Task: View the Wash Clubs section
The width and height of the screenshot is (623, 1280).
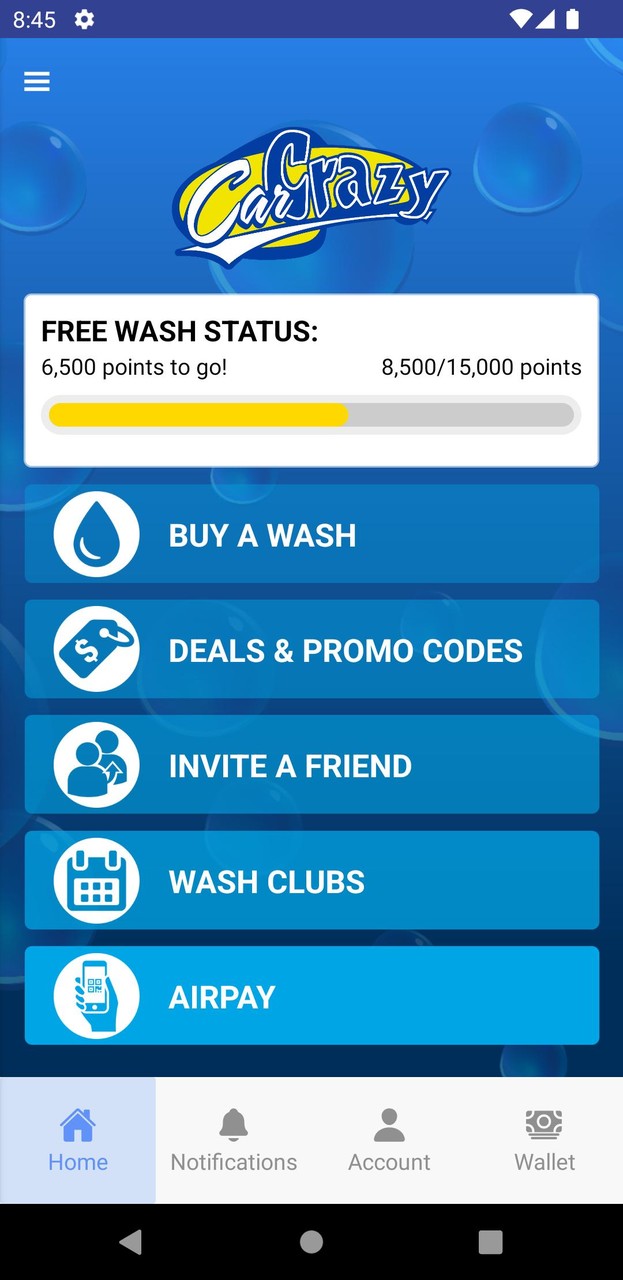Action: click(x=312, y=881)
